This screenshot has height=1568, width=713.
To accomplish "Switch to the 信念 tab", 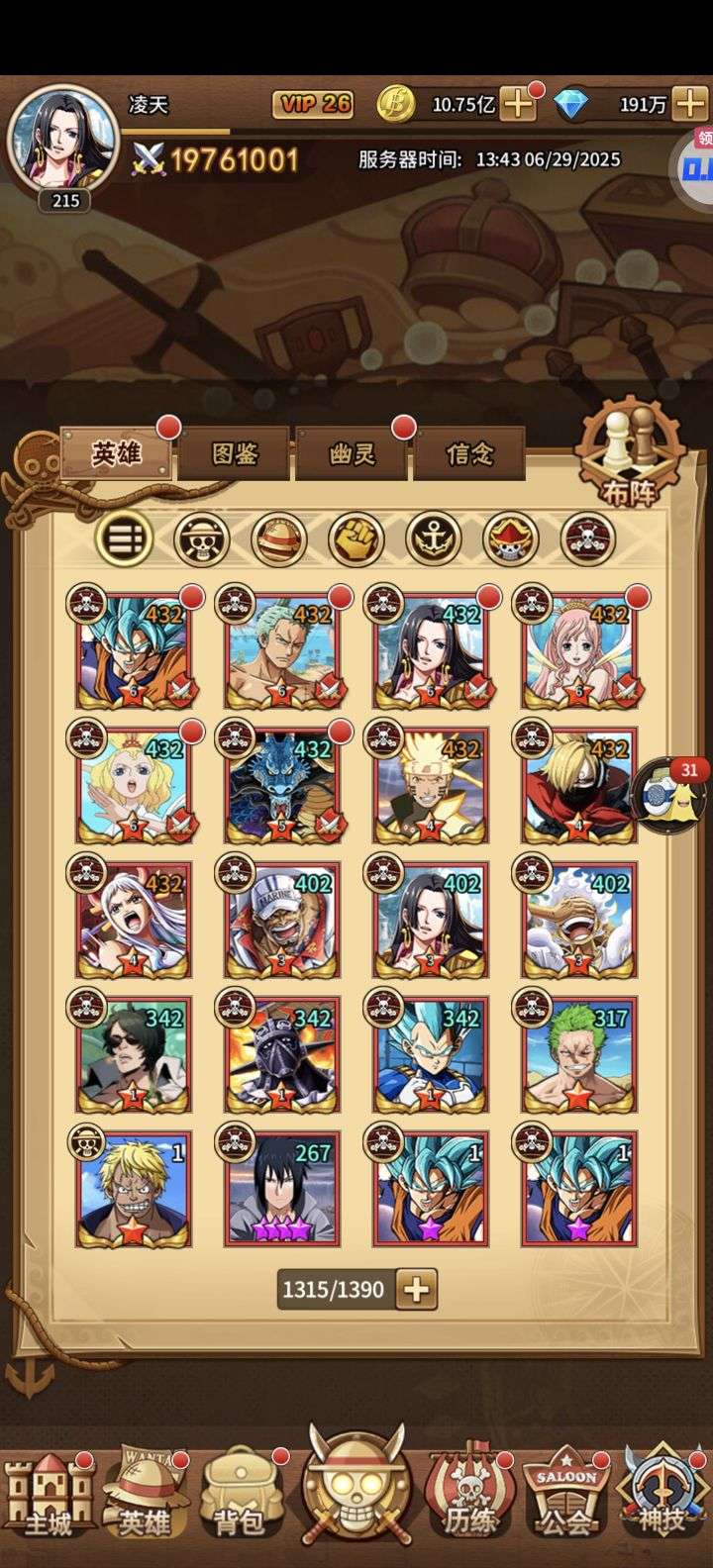I will 469,454.
